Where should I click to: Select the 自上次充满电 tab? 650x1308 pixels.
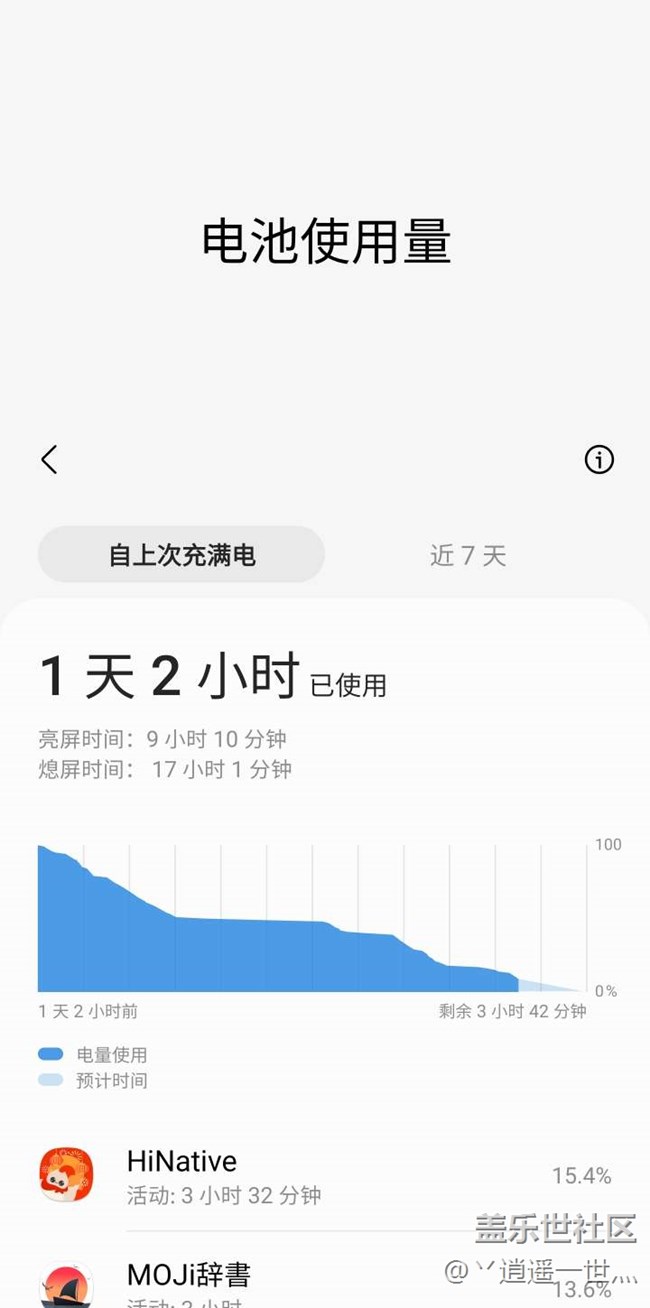(x=182, y=555)
